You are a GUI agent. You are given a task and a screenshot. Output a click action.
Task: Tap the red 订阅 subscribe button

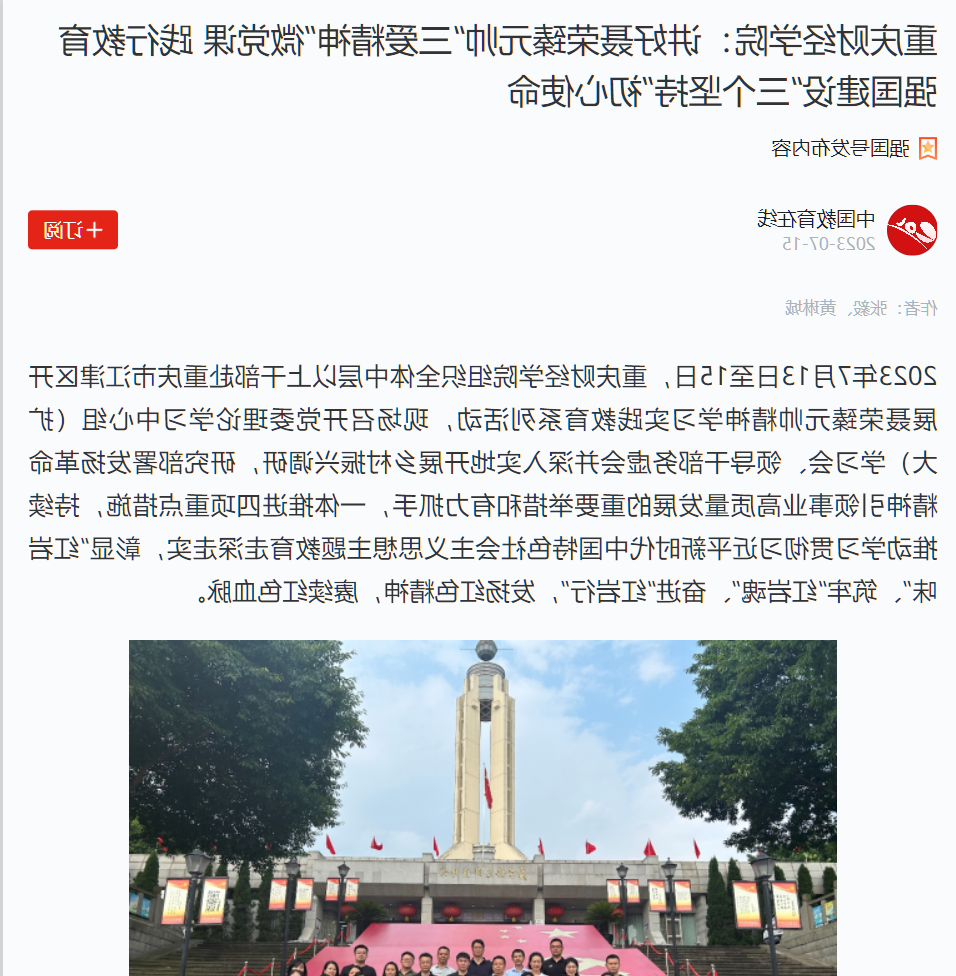tap(73, 230)
